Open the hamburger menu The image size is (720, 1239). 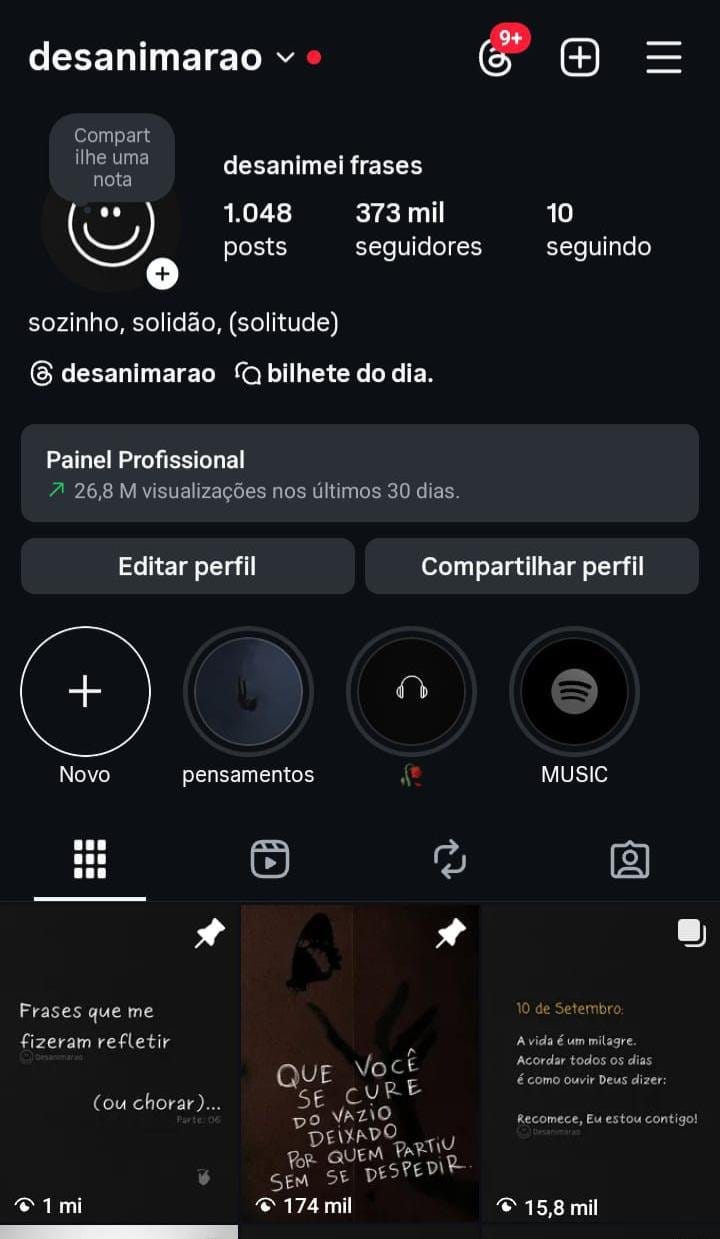664,58
